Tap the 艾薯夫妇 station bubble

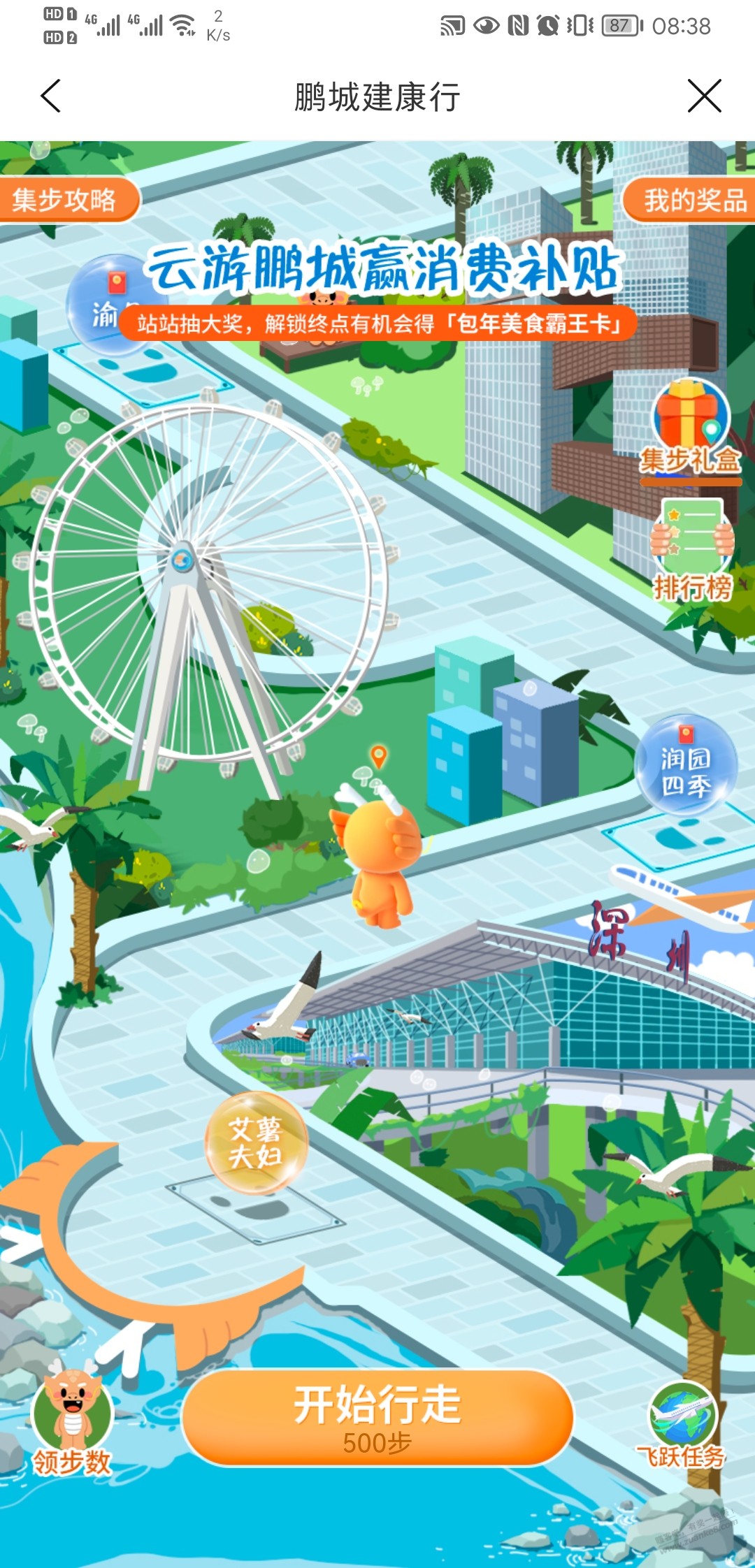pos(256,1142)
